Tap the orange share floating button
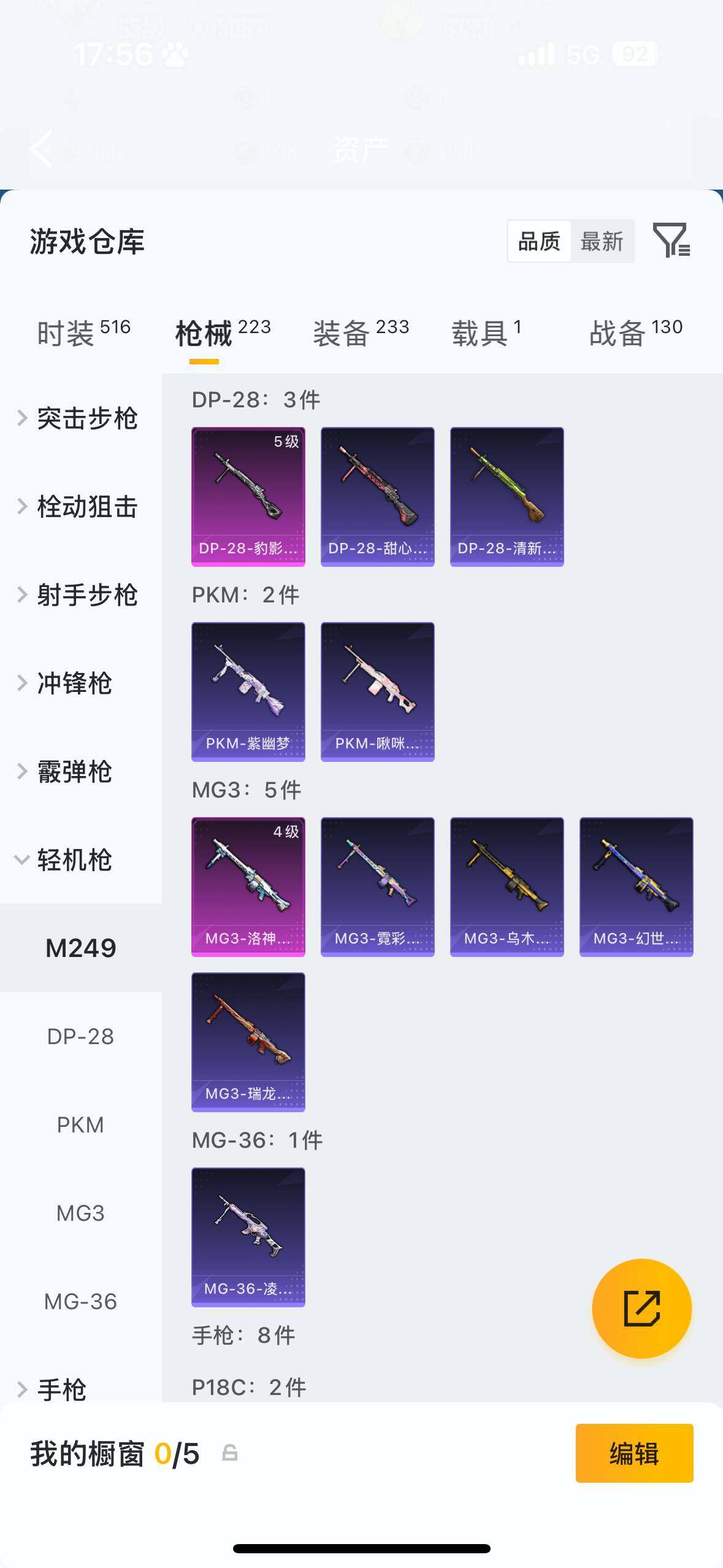This screenshot has width=723, height=1568. pyautogui.click(x=641, y=1309)
